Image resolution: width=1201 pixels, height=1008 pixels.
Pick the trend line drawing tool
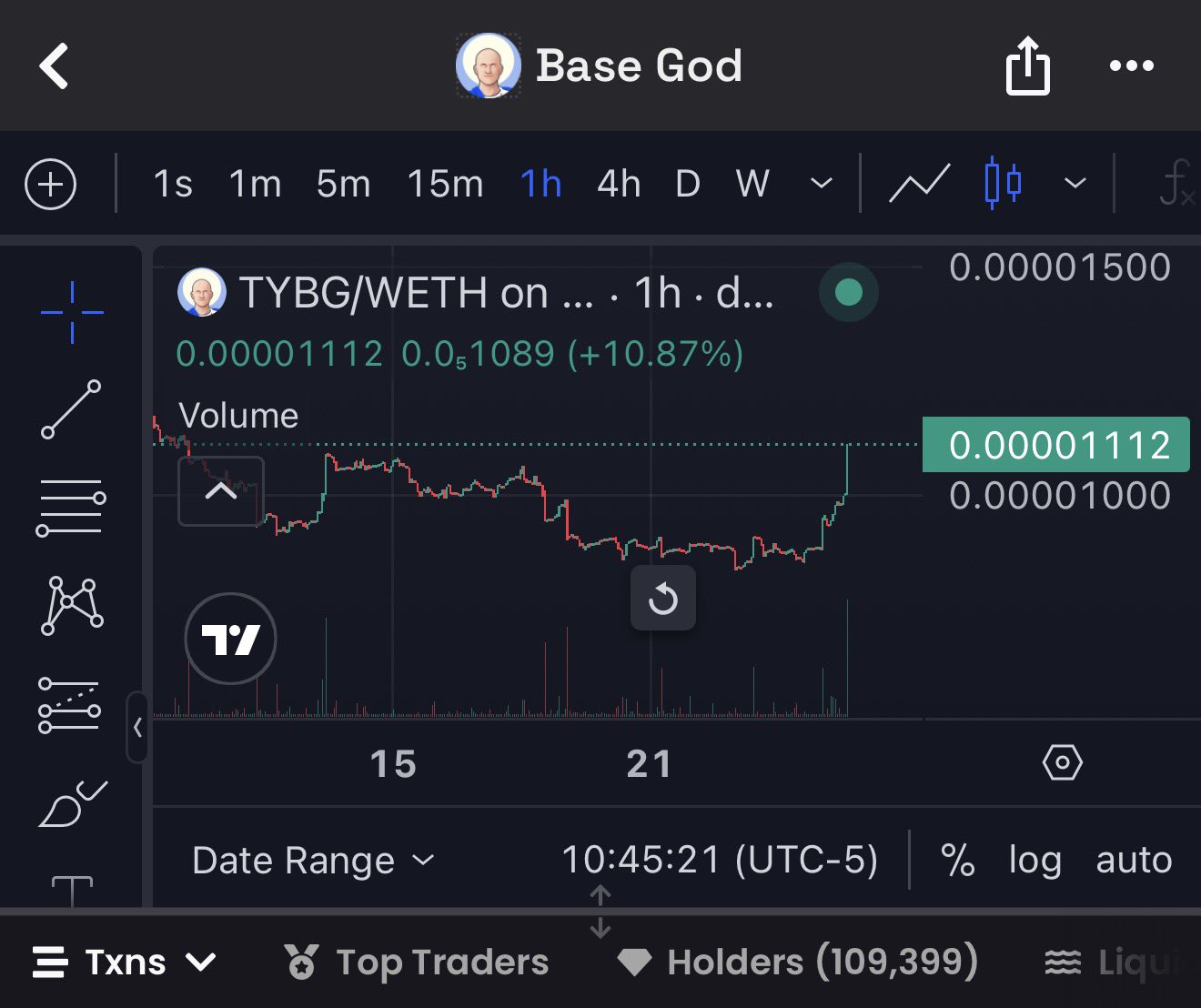pos(71,409)
